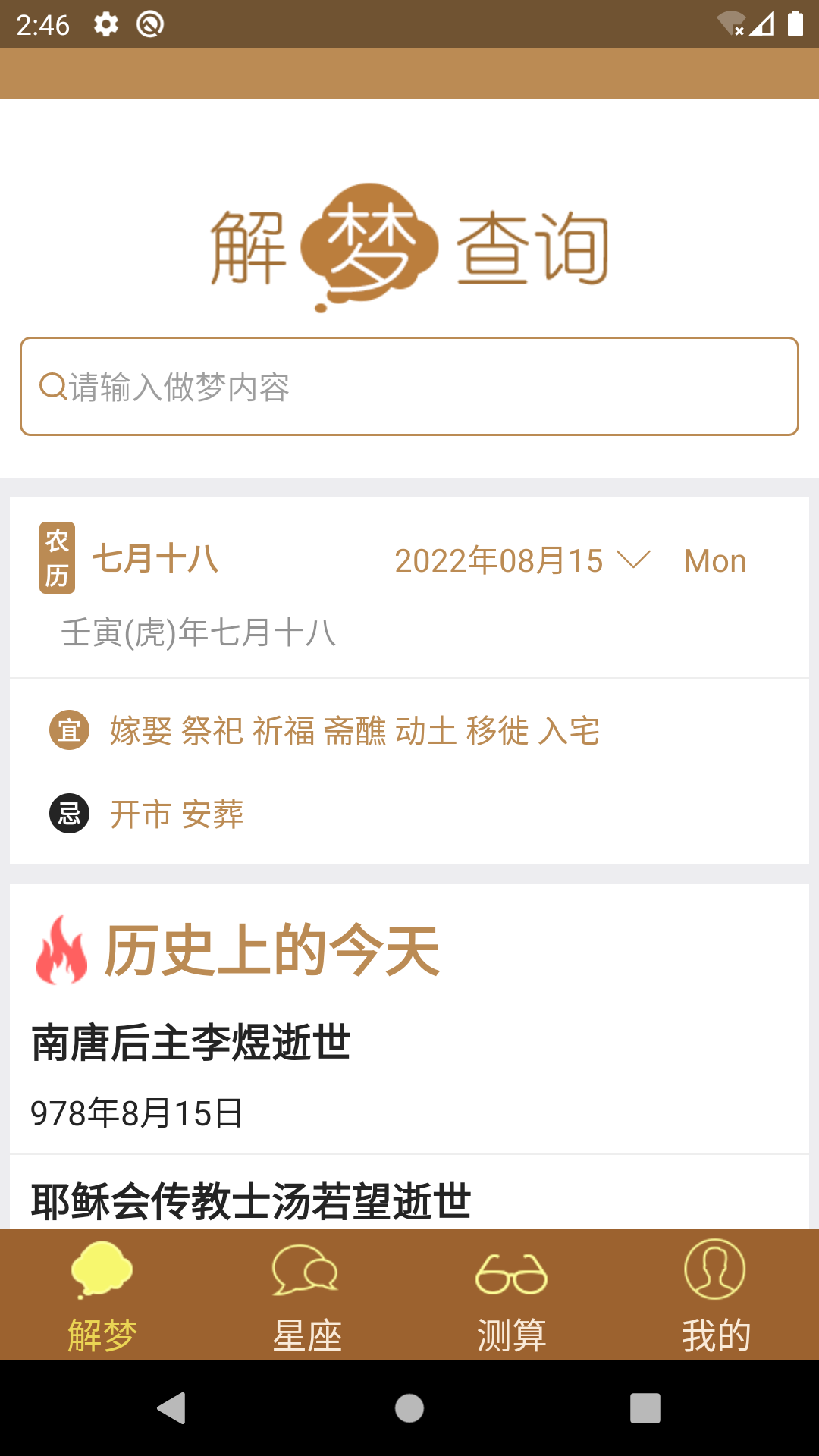Open the date picker by clicking 2022年08月15

[499, 561]
